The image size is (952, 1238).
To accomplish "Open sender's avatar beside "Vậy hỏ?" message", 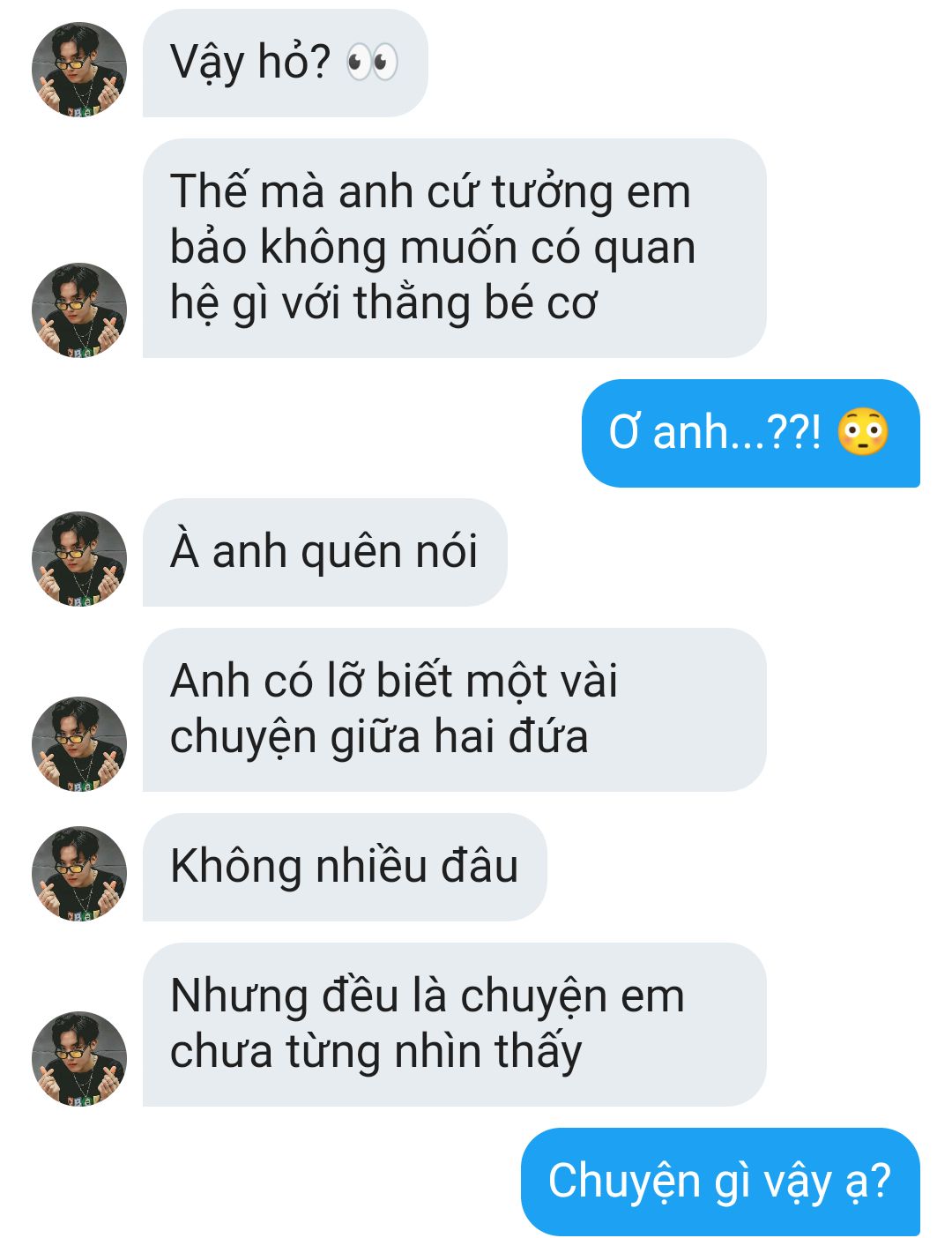I will coord(79,70).
